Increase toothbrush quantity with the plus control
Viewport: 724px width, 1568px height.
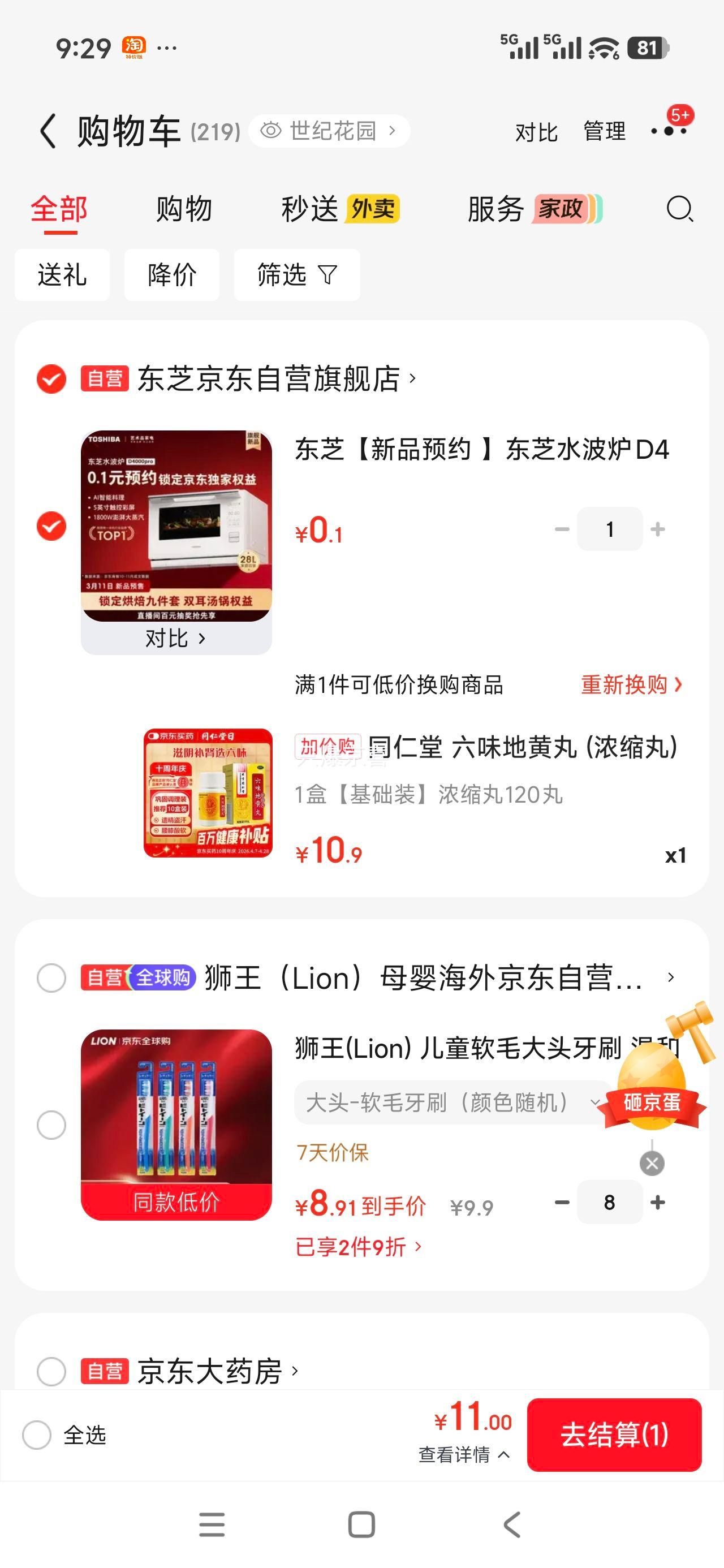tap(658, 1201)
